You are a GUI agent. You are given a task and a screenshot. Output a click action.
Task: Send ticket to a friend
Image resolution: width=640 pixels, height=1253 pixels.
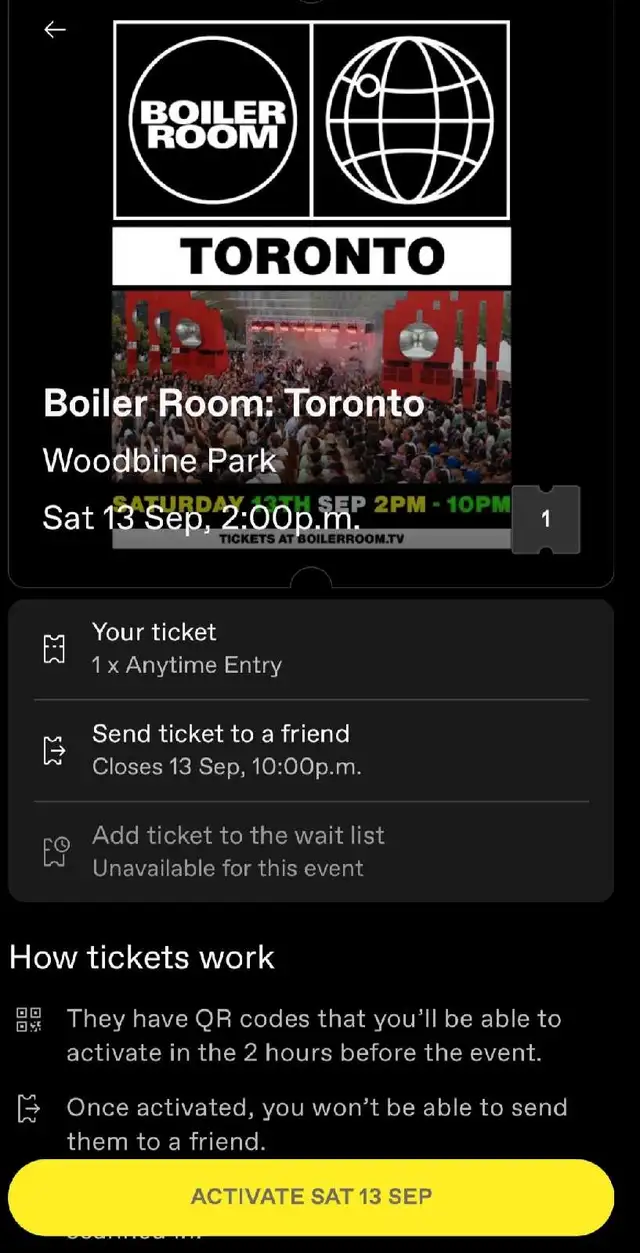tap(310, 750)
